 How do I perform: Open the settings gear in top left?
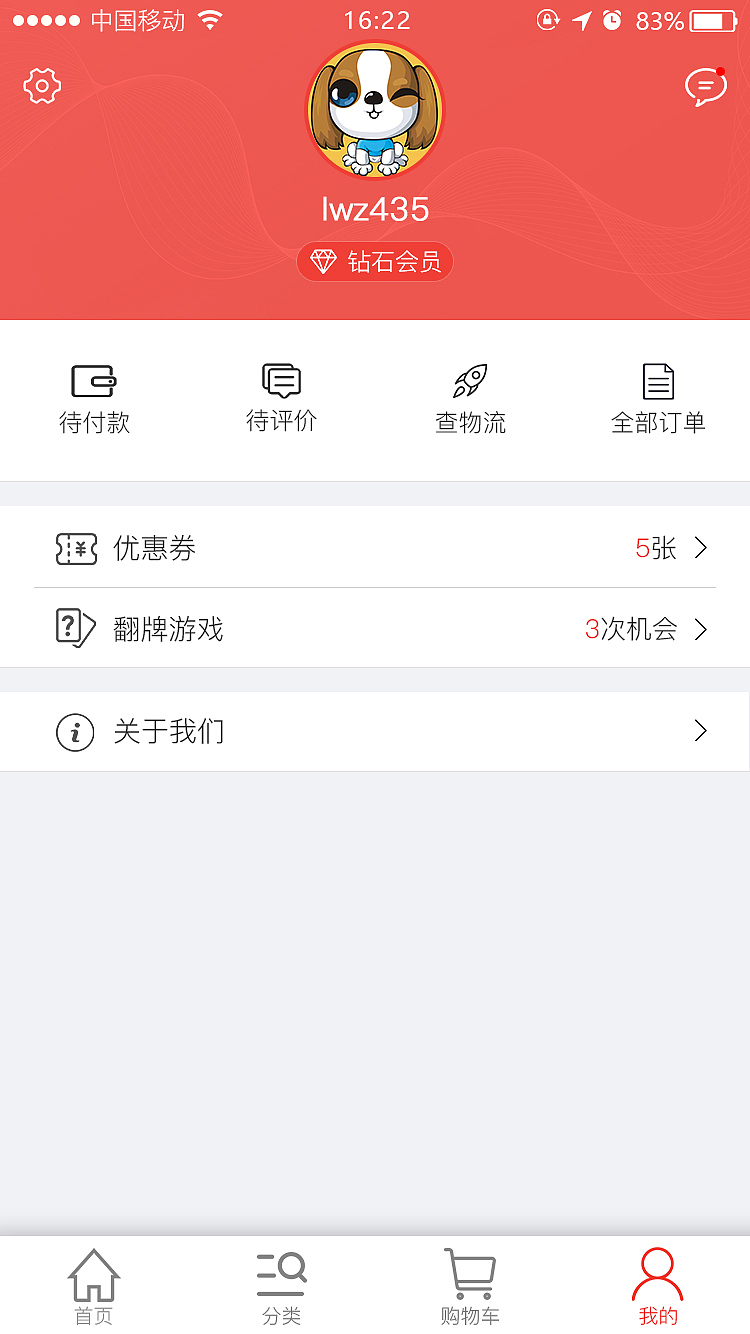(x=42, y=86)
